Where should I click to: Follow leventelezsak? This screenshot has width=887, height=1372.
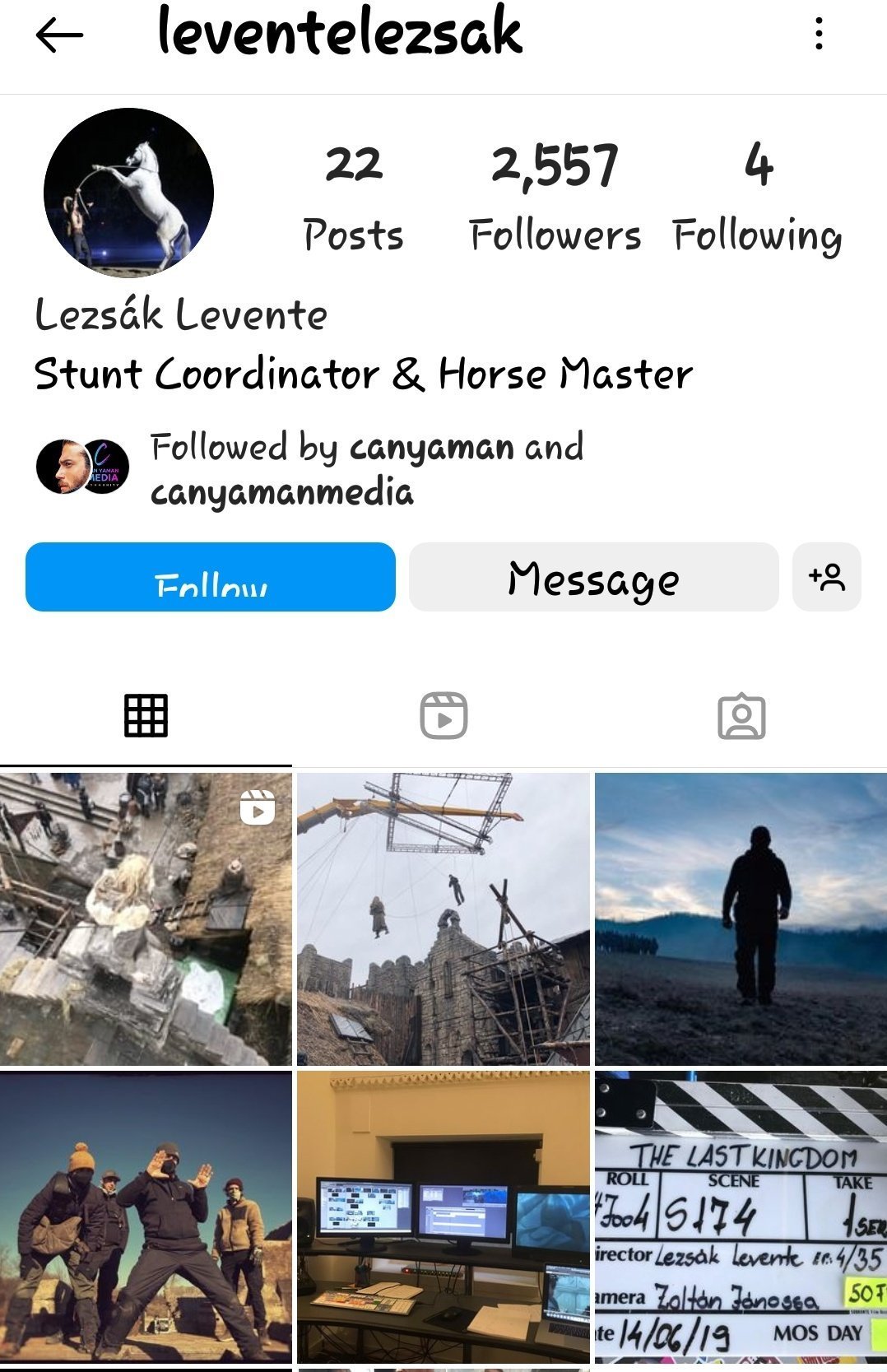point(211,577)
